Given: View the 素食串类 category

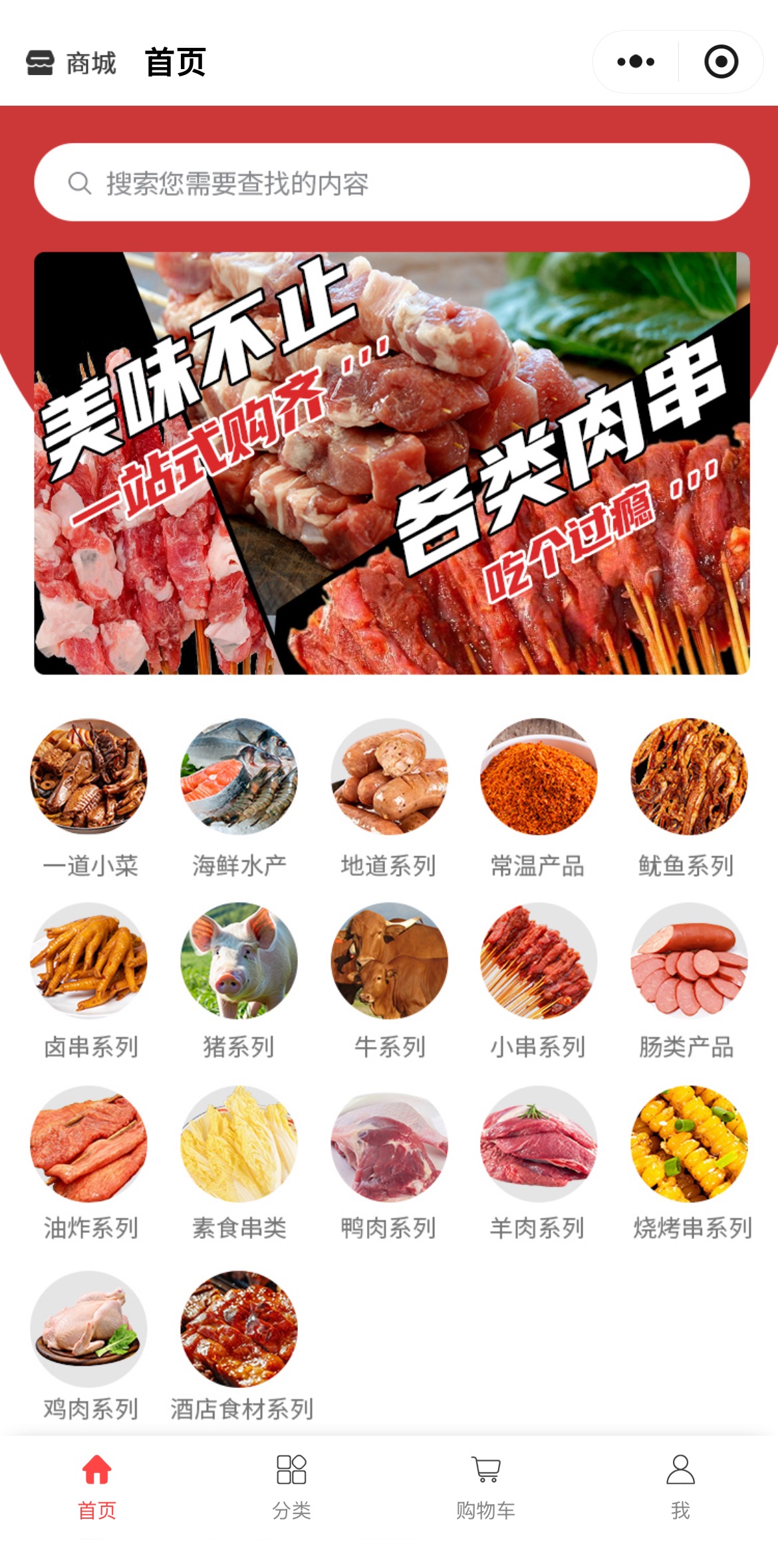Looking at the screenshot, I should (239, 1144).
